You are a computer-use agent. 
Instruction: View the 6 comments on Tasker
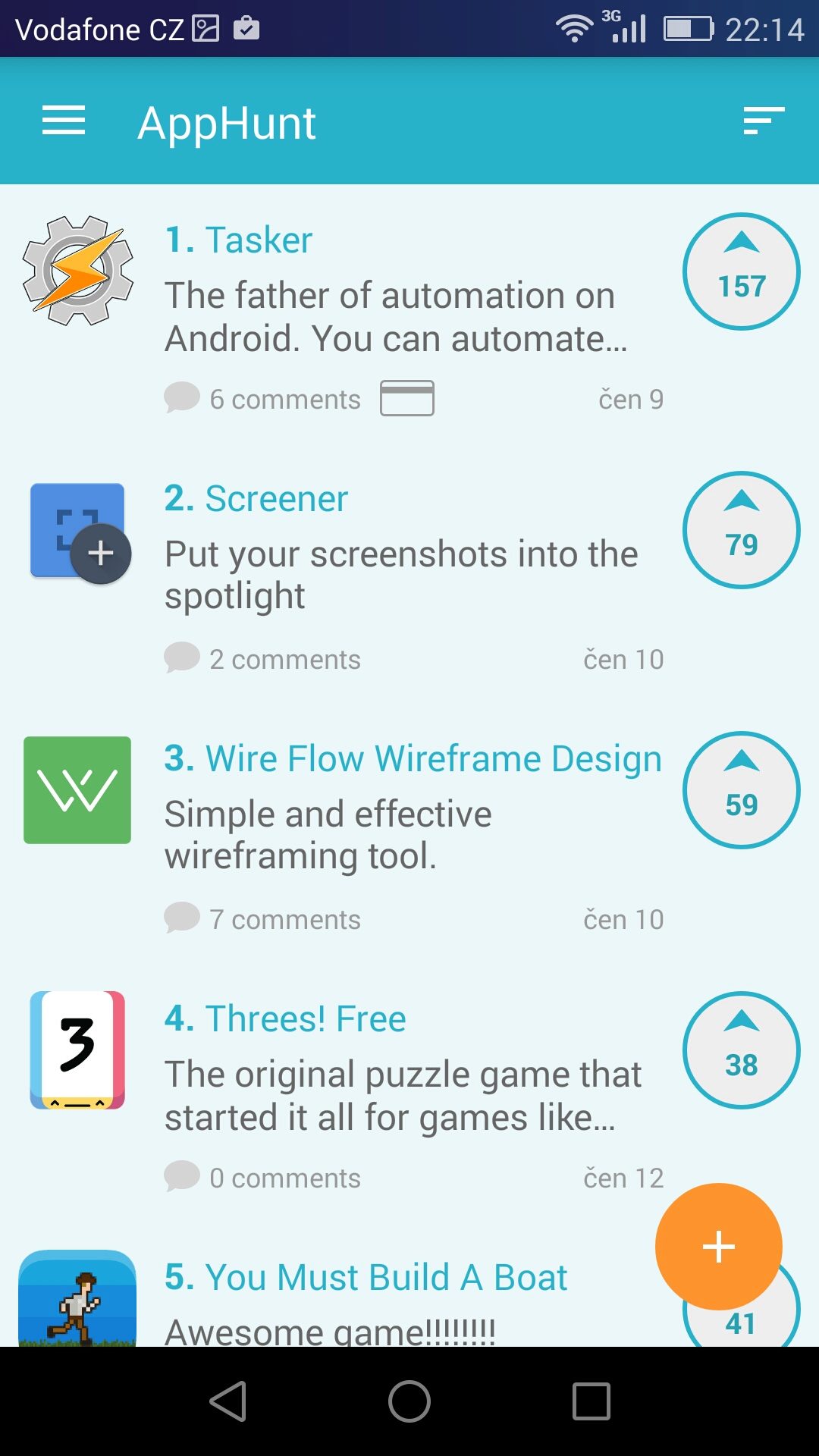[x=262, y=399]
